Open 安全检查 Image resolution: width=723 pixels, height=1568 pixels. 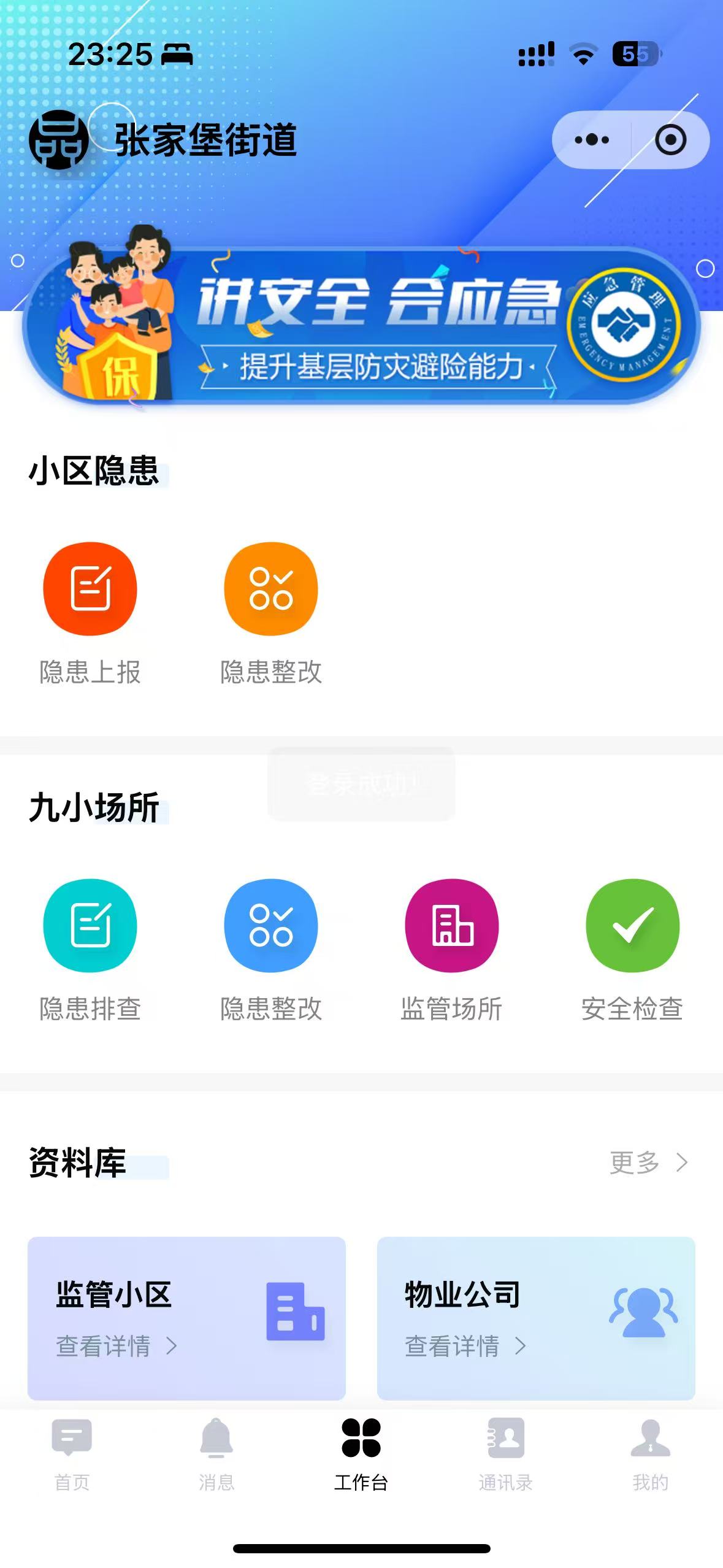[x=632, y=926]
